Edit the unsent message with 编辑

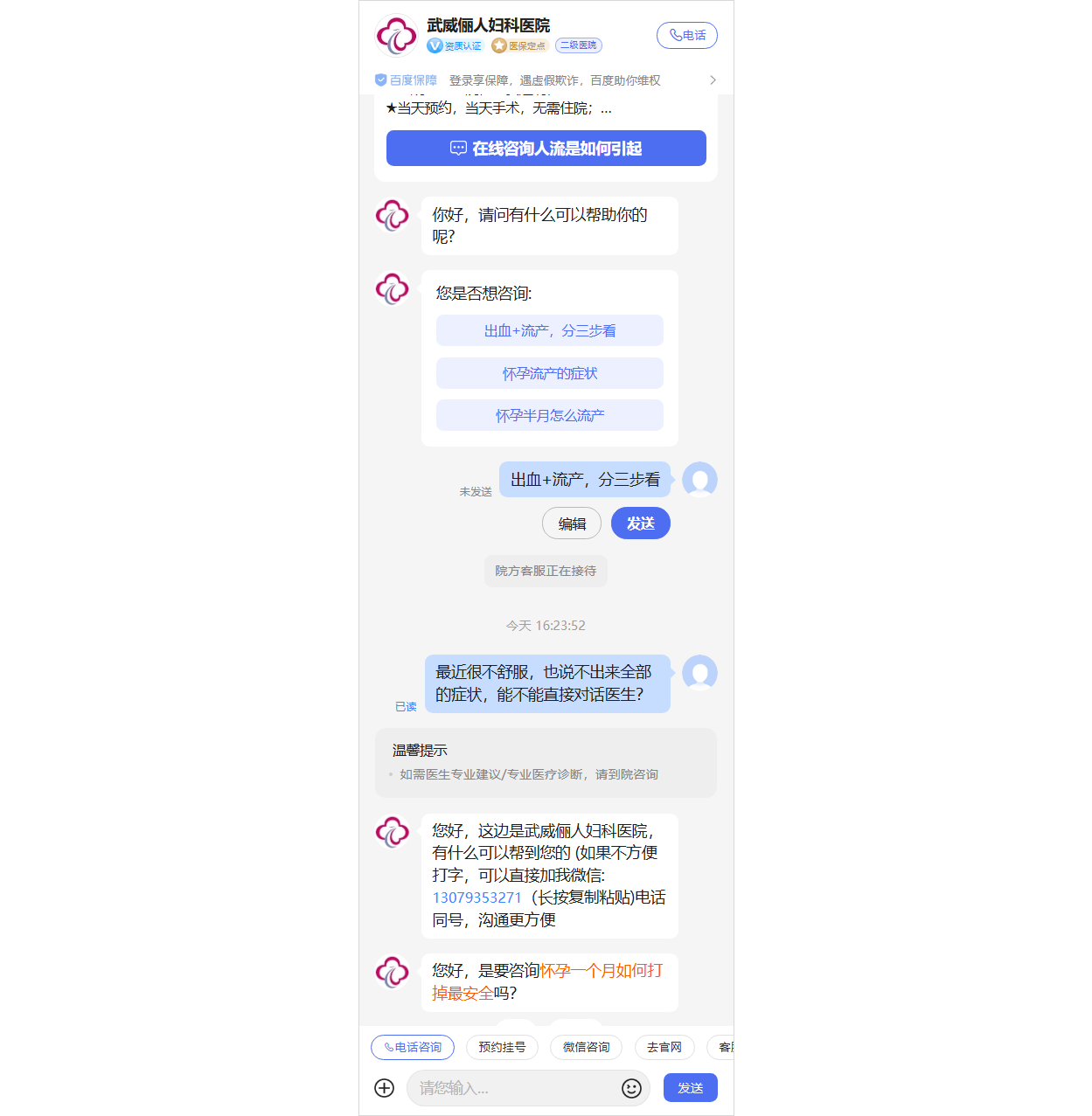(572, 523)
